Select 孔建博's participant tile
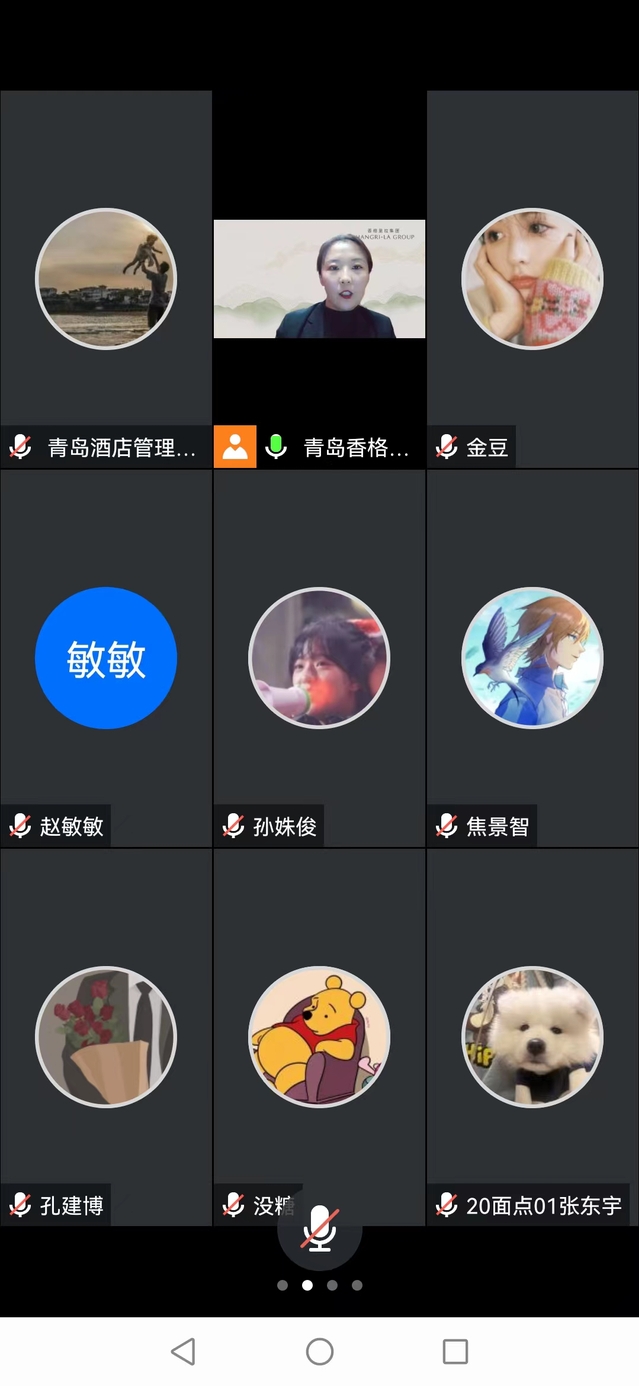 tap(106, 1036)
